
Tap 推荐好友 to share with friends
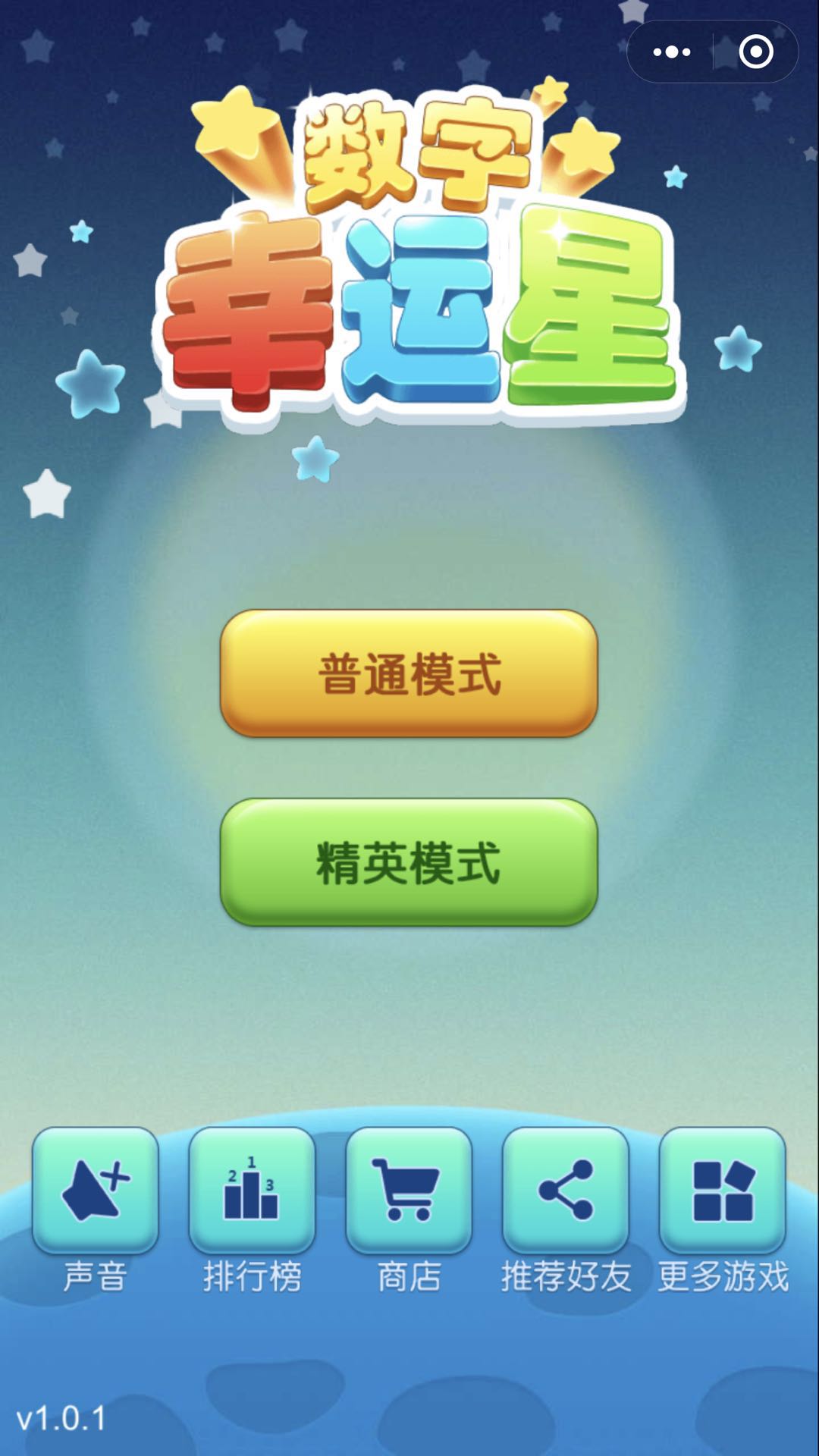coord(566,1189)
